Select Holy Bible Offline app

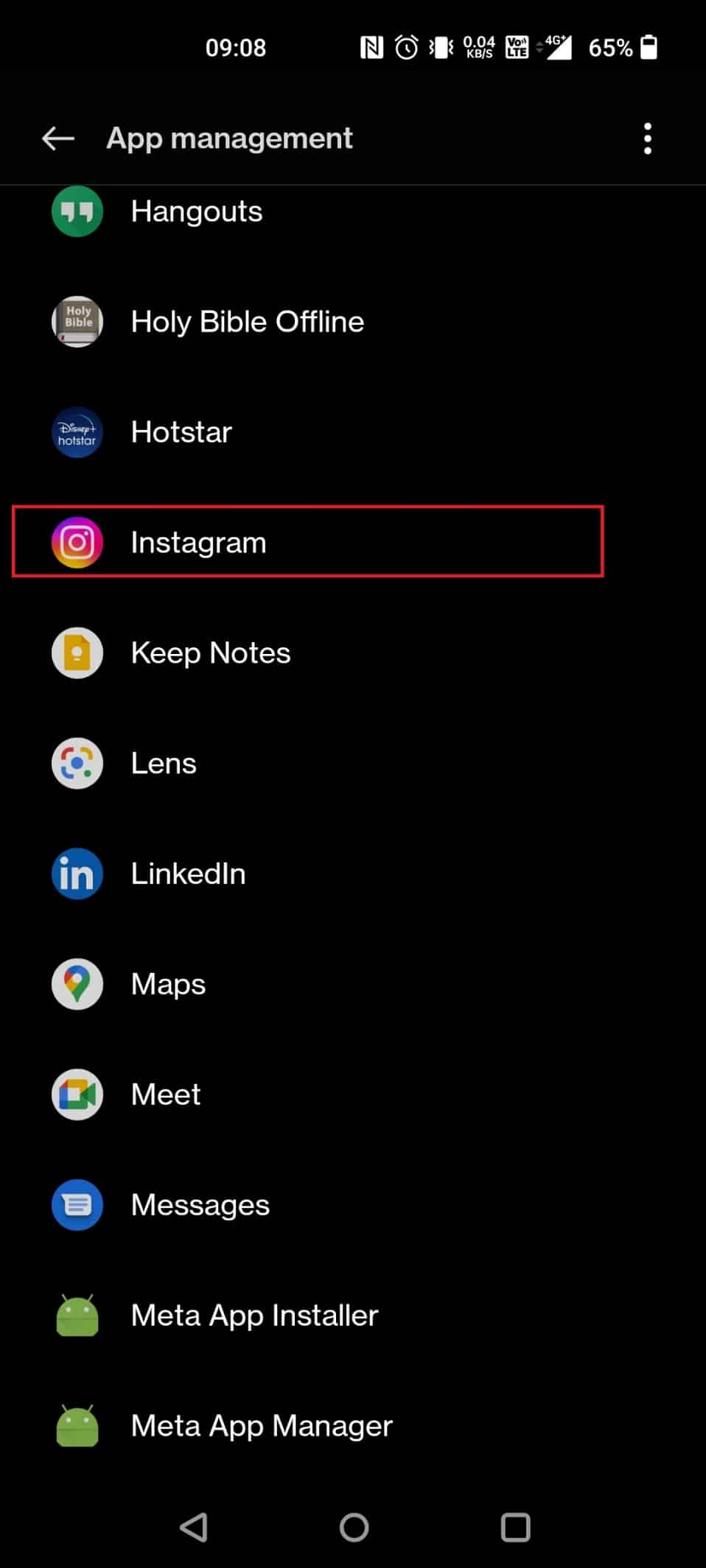(247, 322)
